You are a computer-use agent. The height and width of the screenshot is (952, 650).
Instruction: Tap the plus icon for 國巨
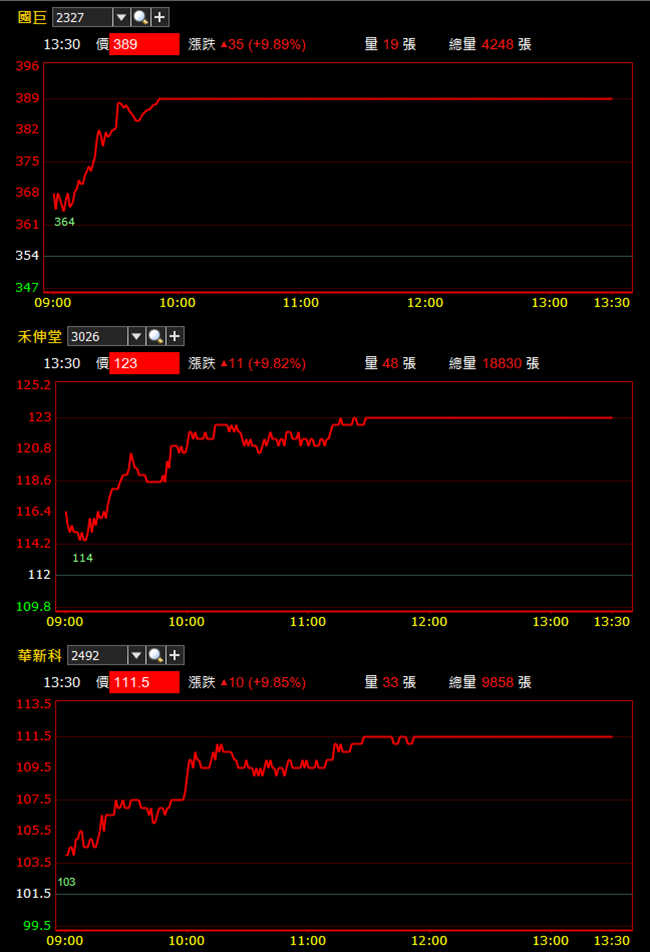pyautogui.click(x=160, y=17)
